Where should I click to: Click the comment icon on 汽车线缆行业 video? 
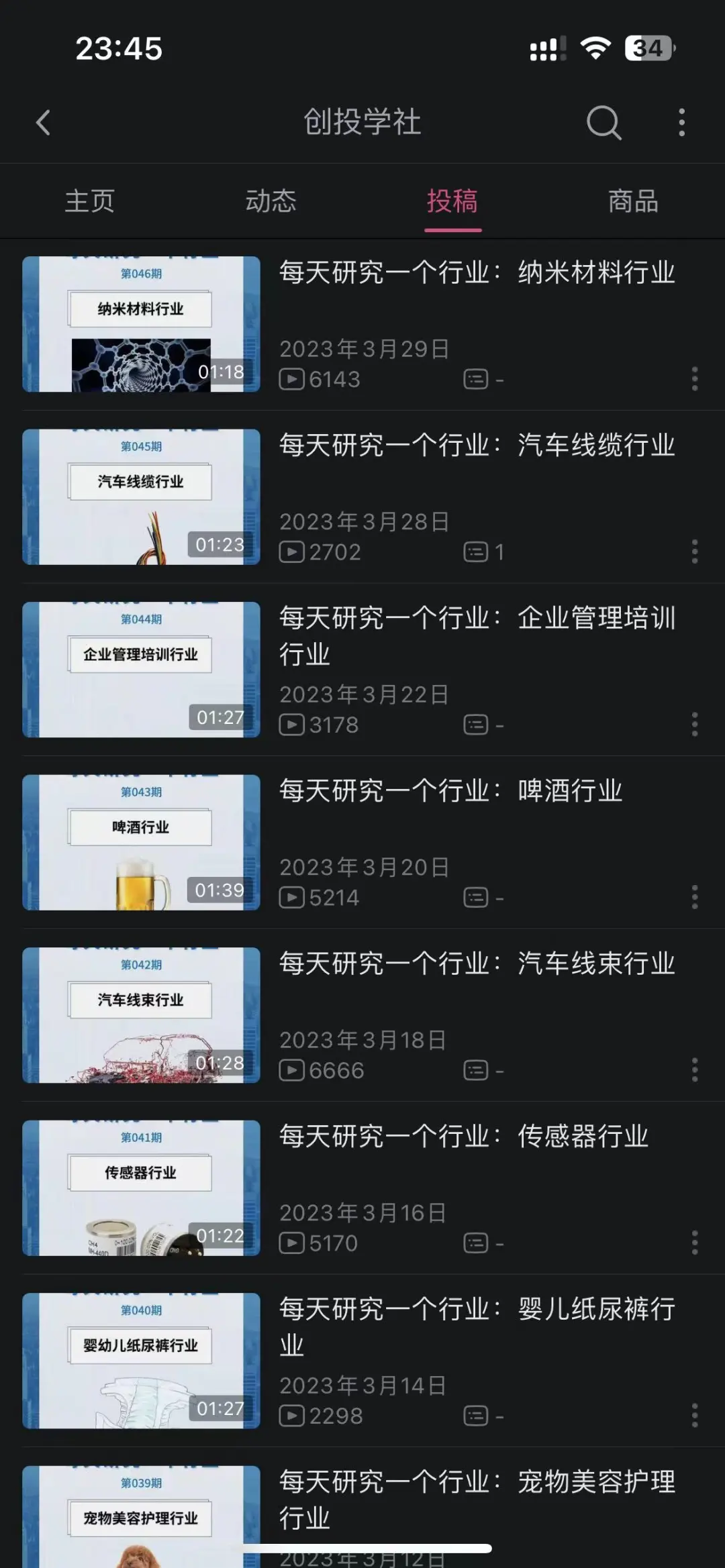pos(474,552)
